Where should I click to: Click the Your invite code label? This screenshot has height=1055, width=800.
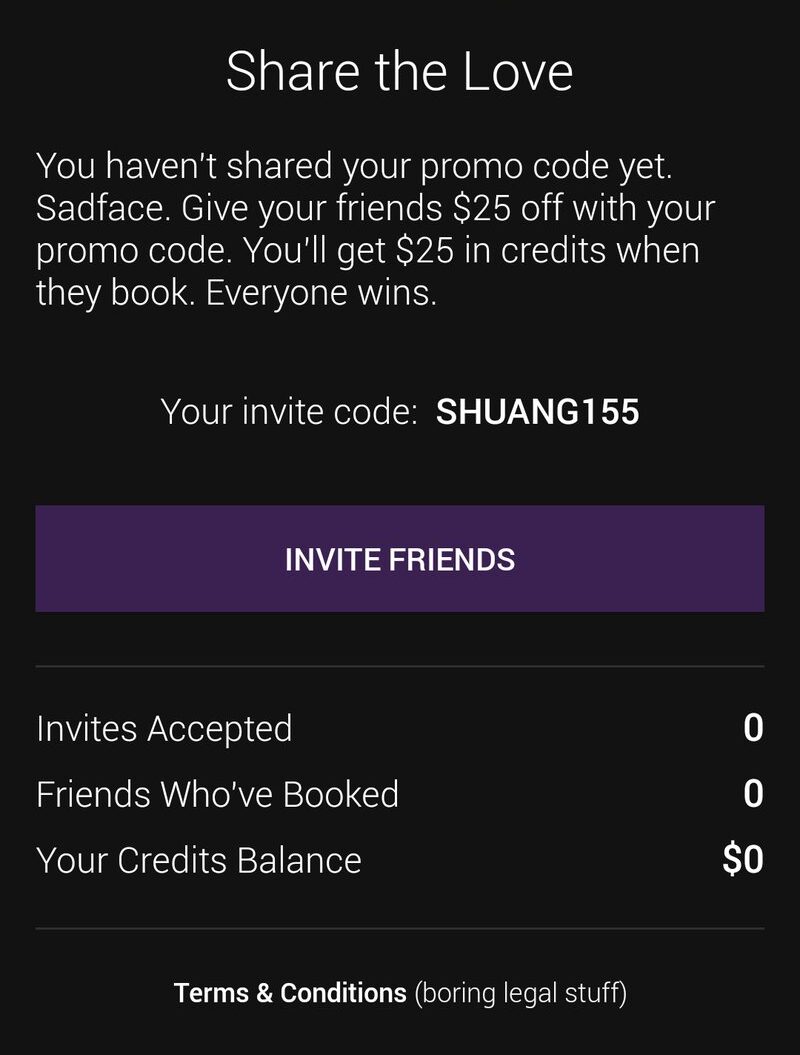[x=291, y=411]
